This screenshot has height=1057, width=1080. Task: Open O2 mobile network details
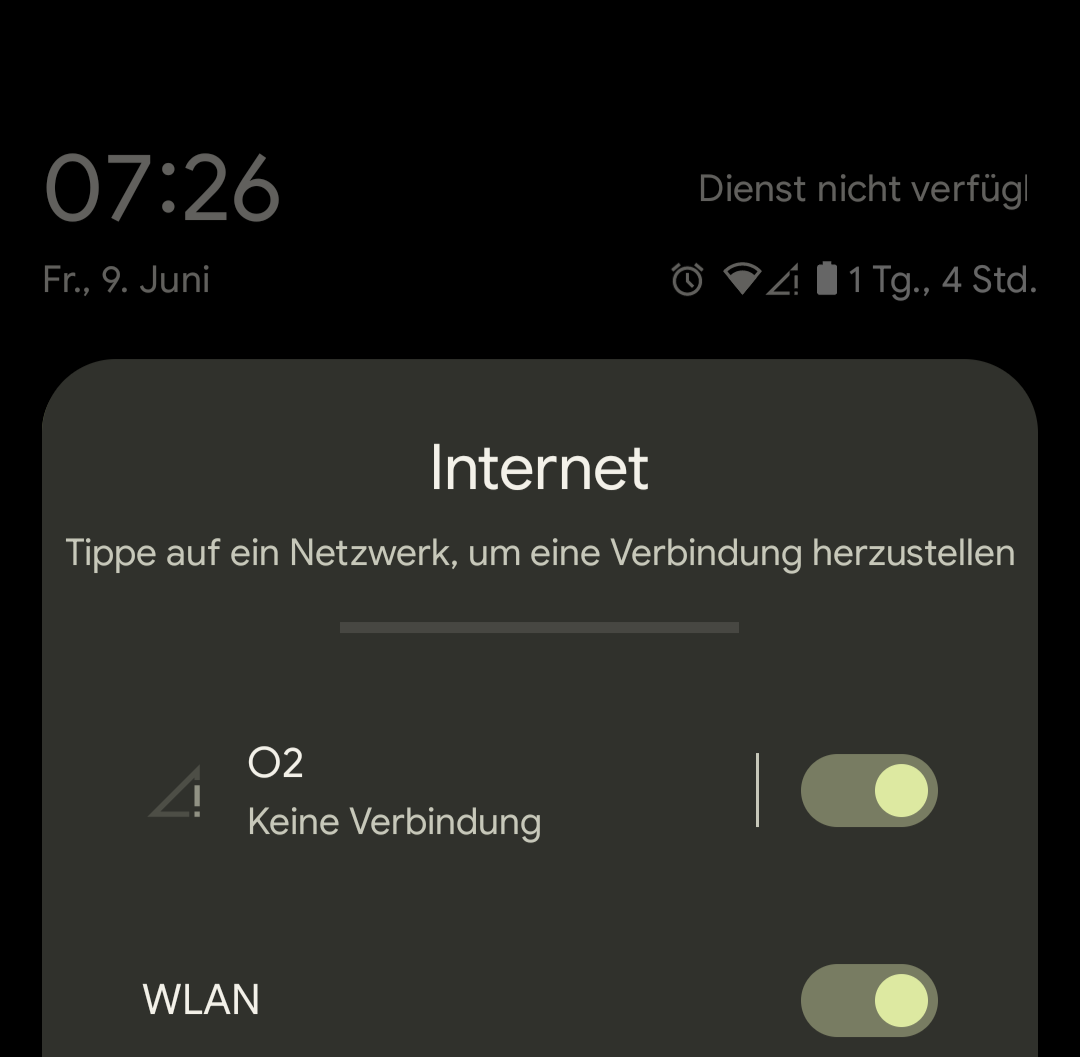[x=394, y=792]
